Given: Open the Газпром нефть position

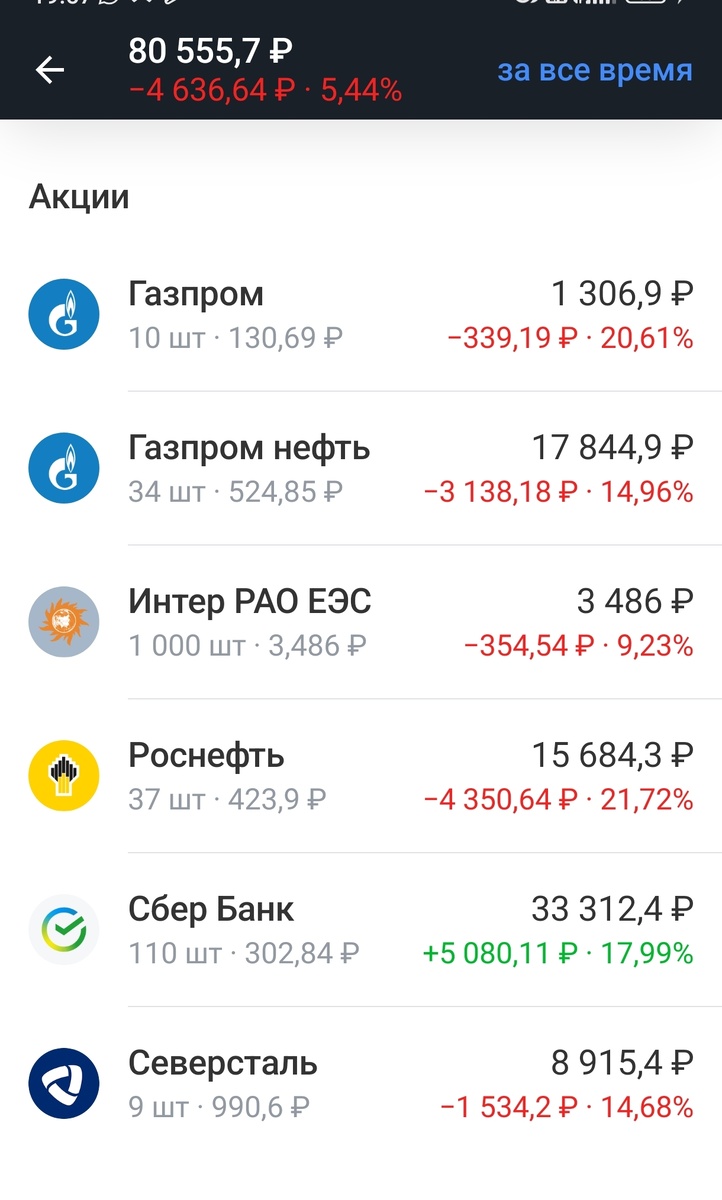Looking at the screenshot, I should 360,469.
